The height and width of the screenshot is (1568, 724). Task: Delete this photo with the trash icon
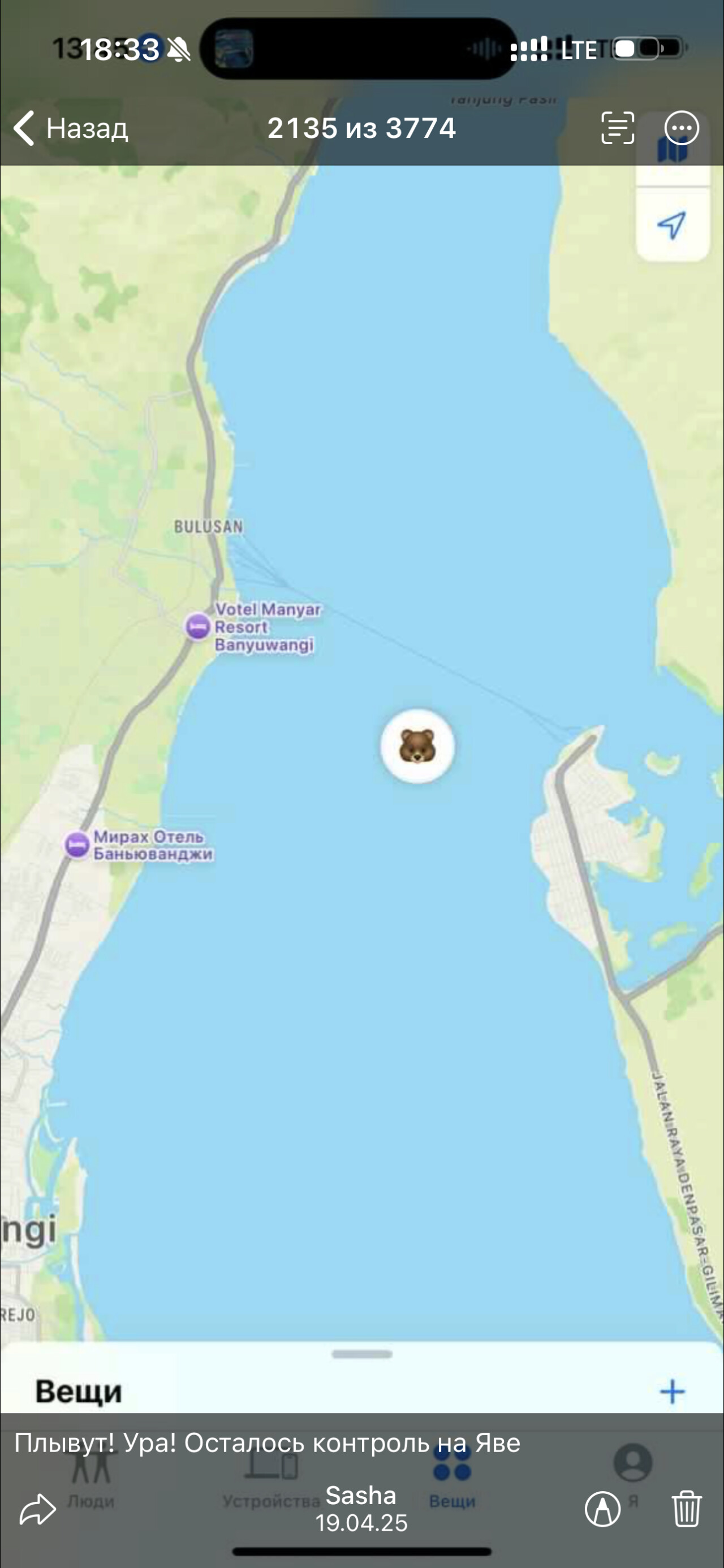[x=686, y=1510]
